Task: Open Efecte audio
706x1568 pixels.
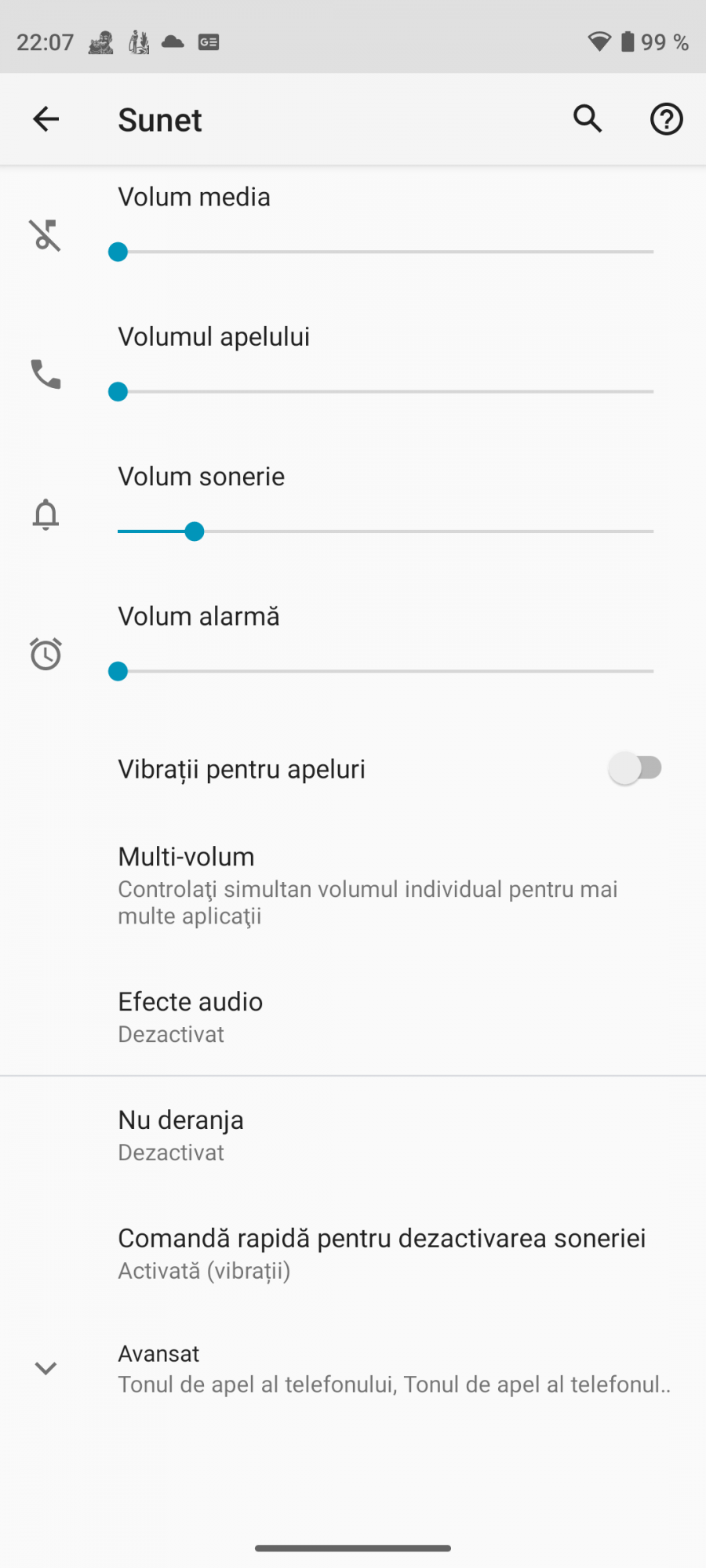Action: click(x=353, y=1017)
